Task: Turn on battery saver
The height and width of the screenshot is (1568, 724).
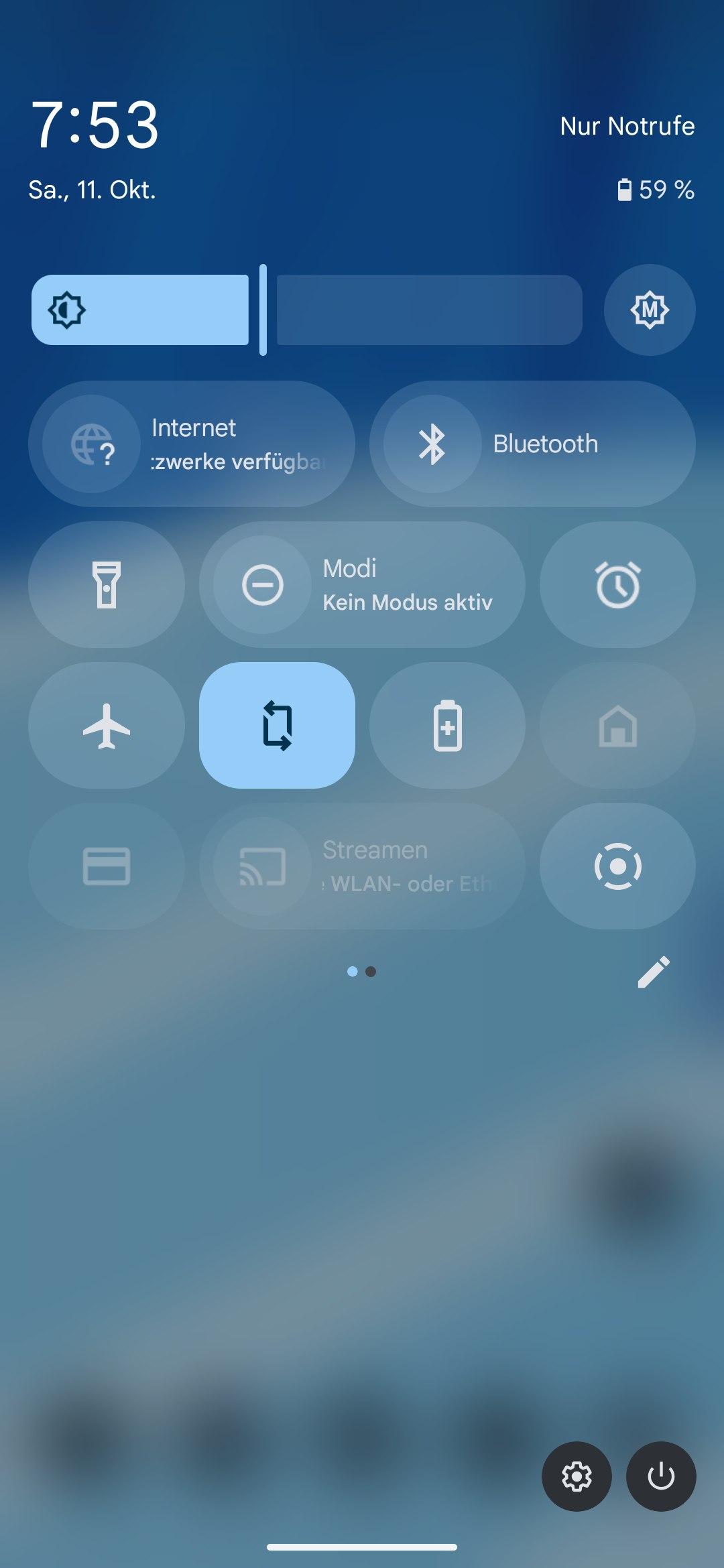Action: [447, 725]
